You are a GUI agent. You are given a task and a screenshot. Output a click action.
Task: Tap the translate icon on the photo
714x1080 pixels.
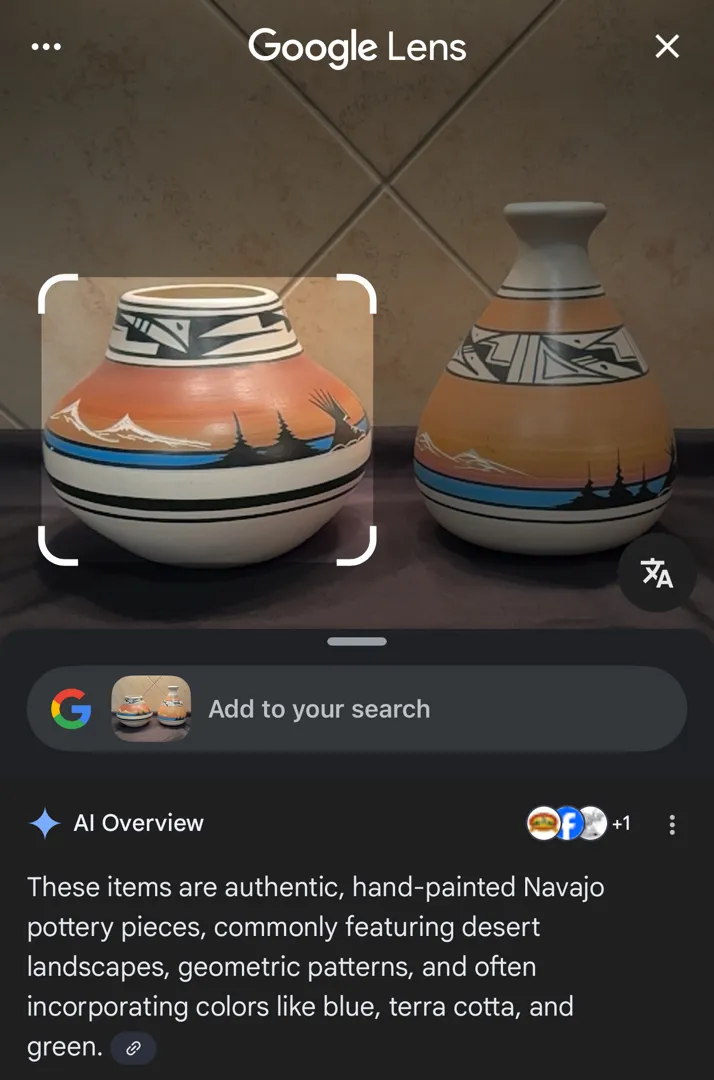pyautogui.click(x=657, y=573)
